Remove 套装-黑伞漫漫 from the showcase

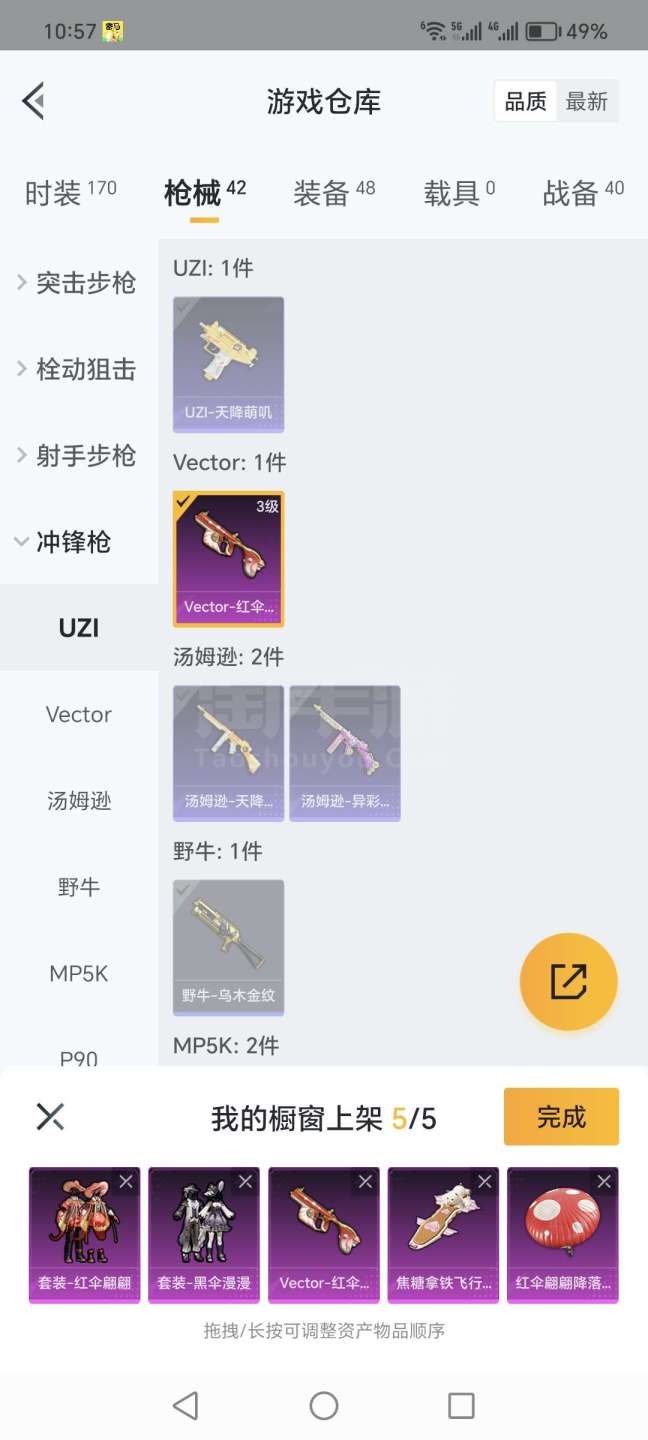click(x=245, y=1182)
